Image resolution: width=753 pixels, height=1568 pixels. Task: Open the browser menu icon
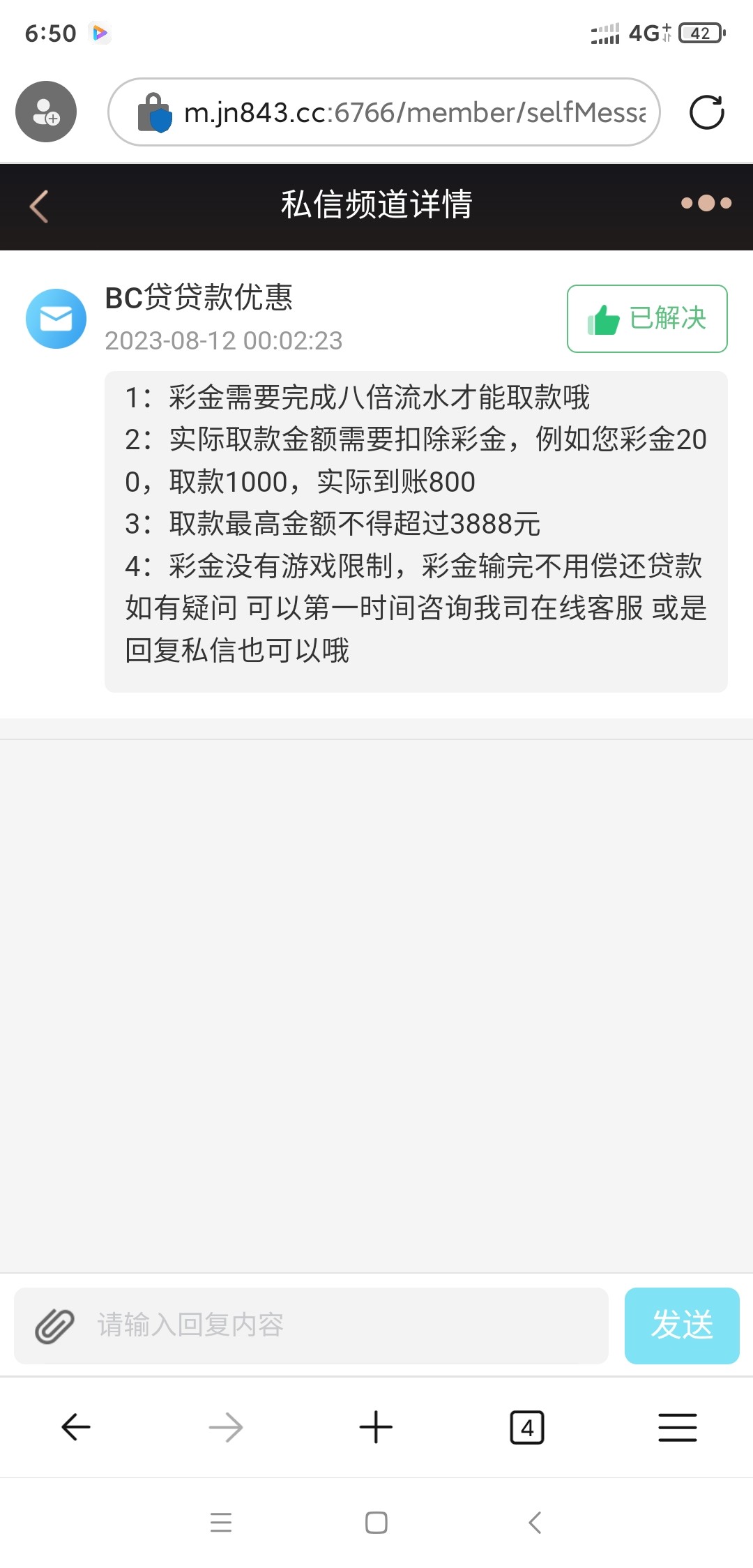(677, 1427)
